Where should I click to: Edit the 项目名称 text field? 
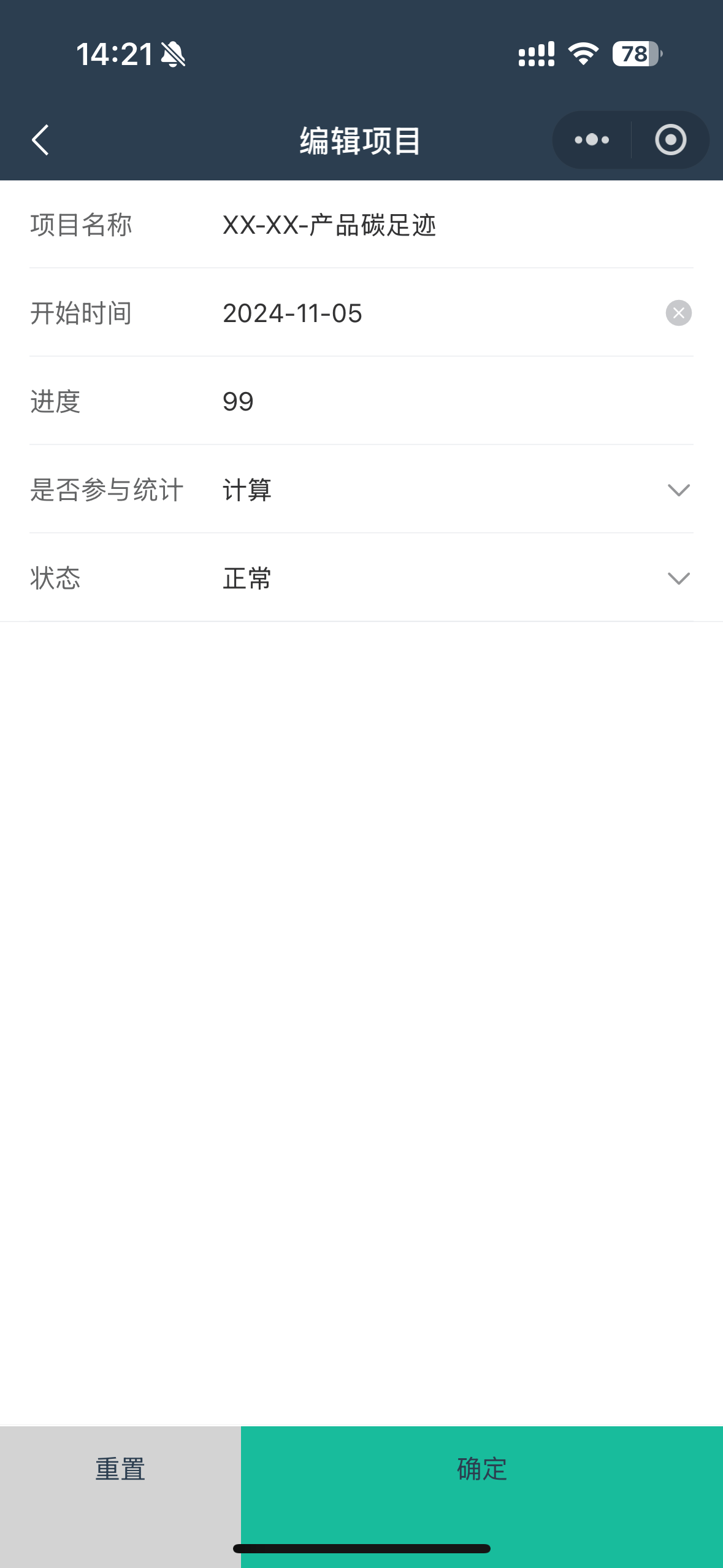429,225
